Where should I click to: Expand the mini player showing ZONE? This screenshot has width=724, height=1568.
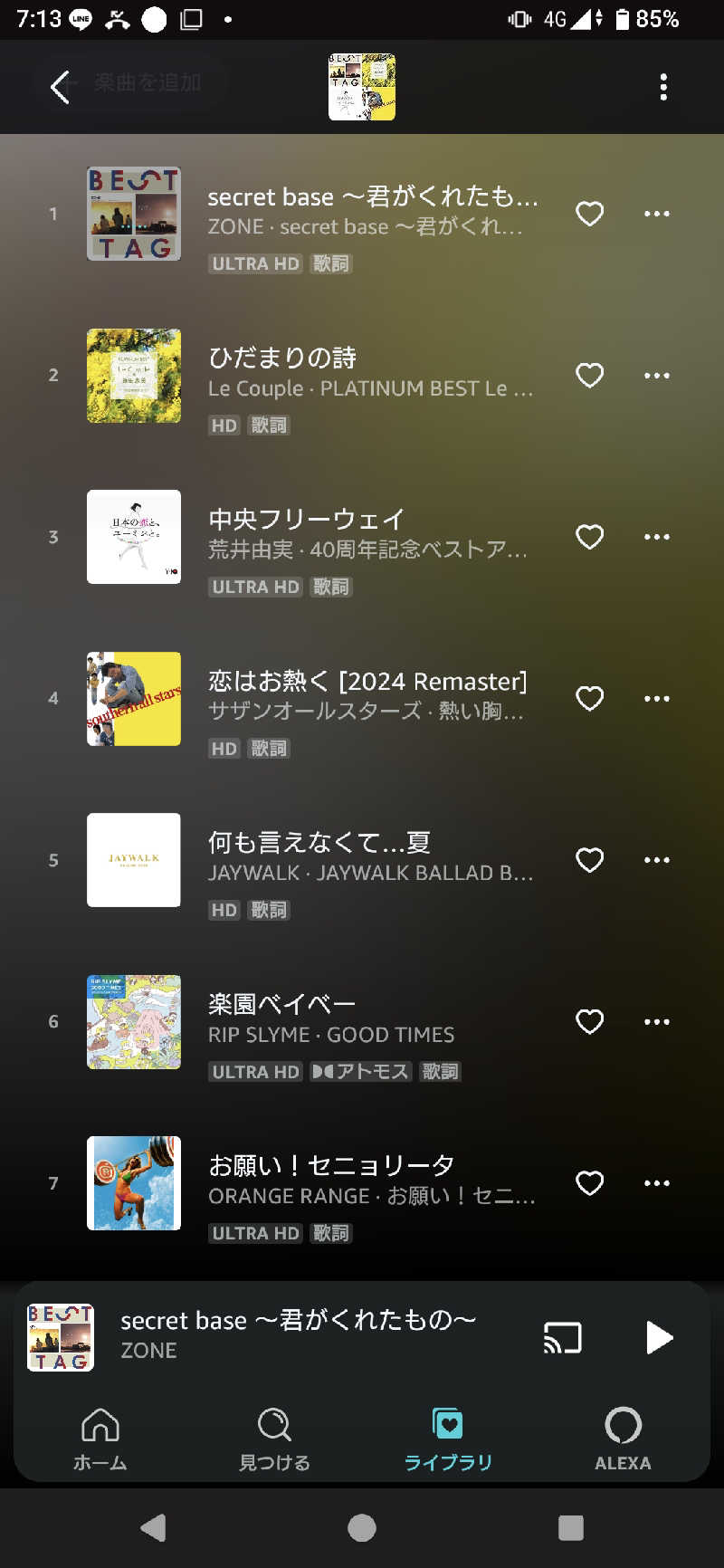coord(299,1335)
